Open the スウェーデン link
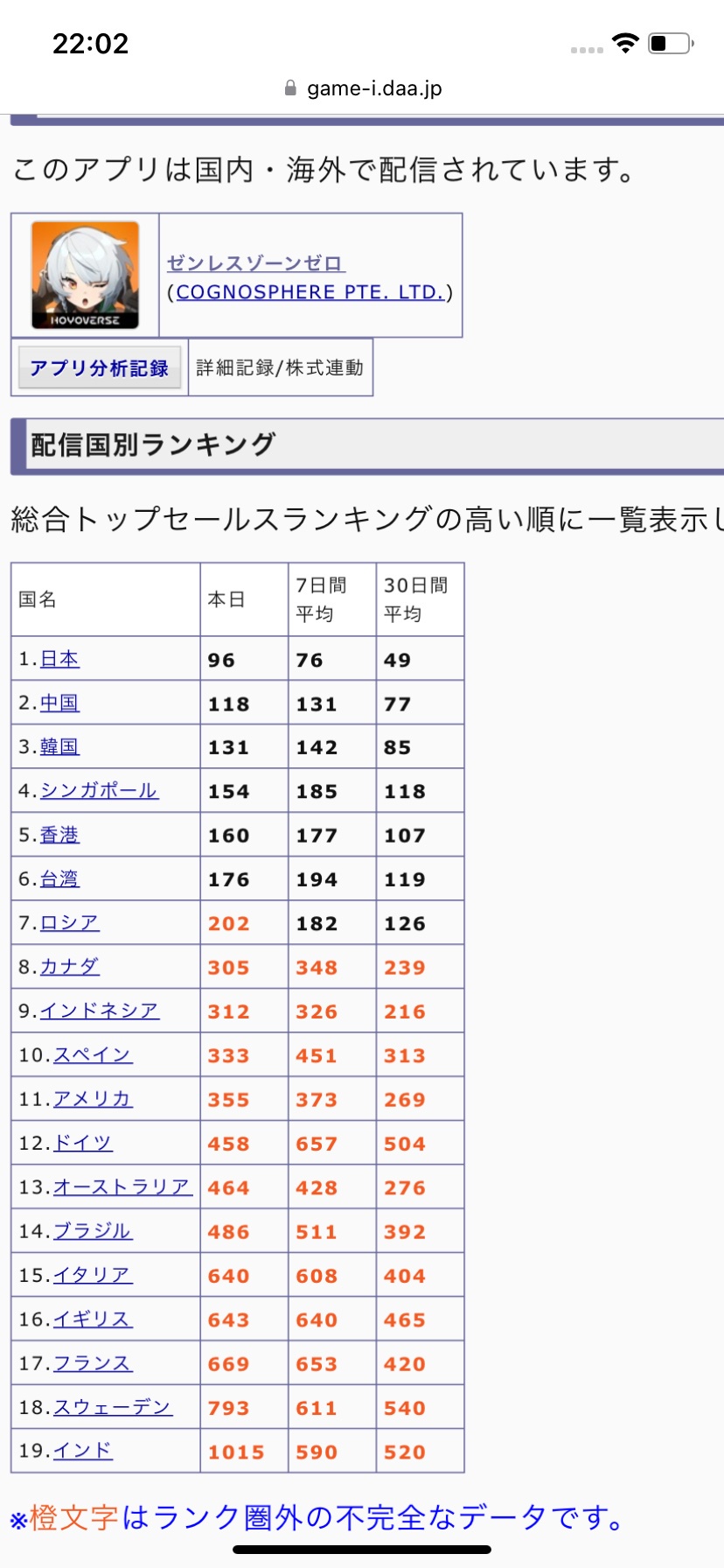Screen dimensions: 724x1568 click(113, 1407)
